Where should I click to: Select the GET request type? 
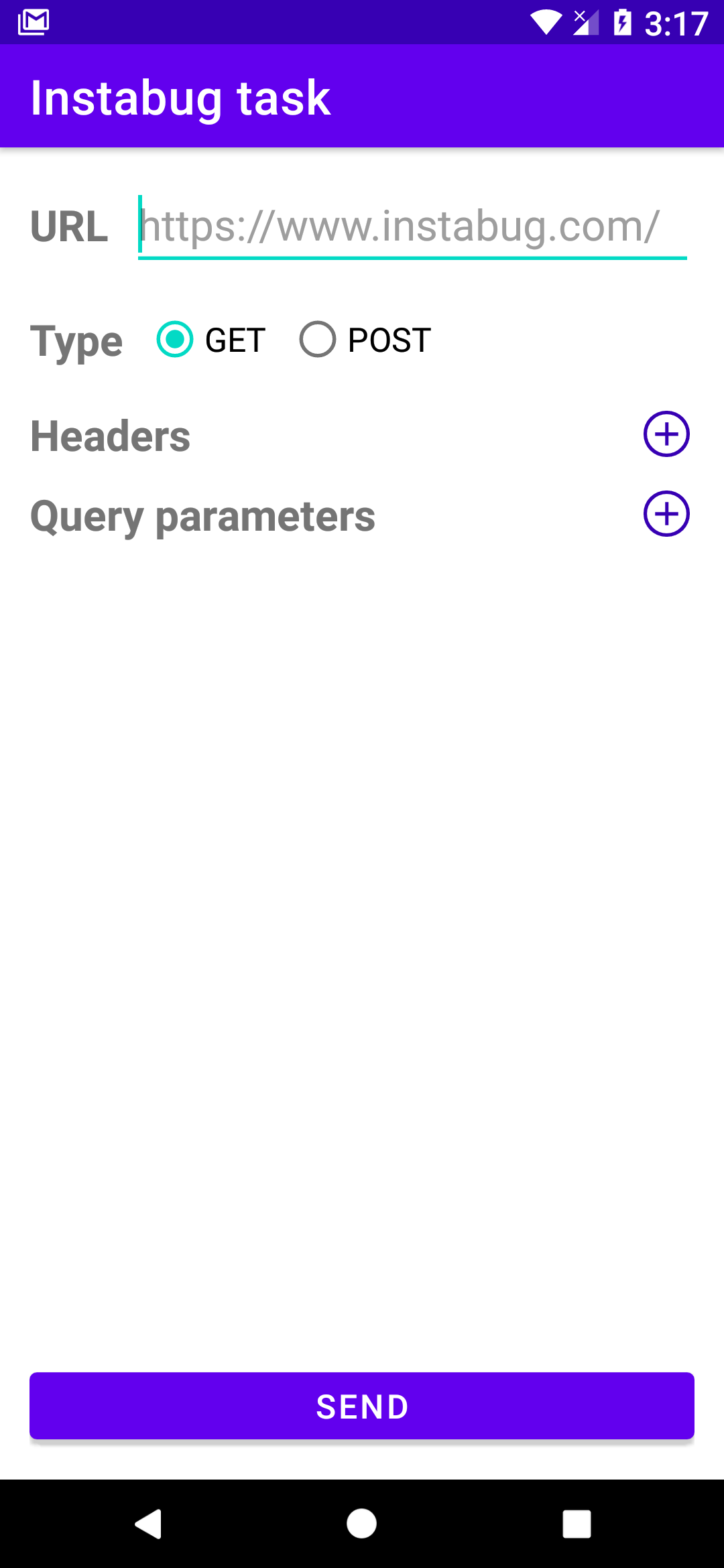pos(176,339)
